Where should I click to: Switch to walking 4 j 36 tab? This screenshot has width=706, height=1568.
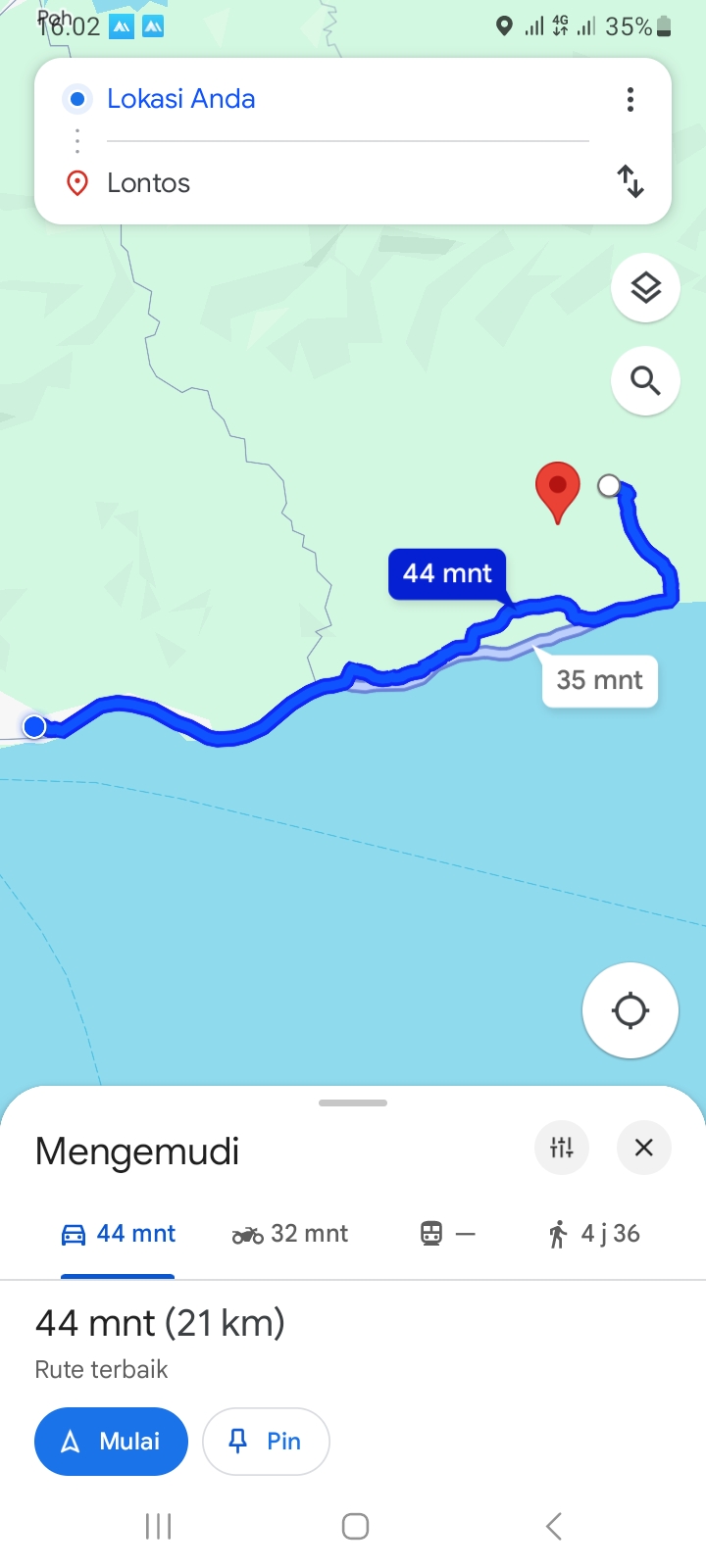tap(594, 1234)
